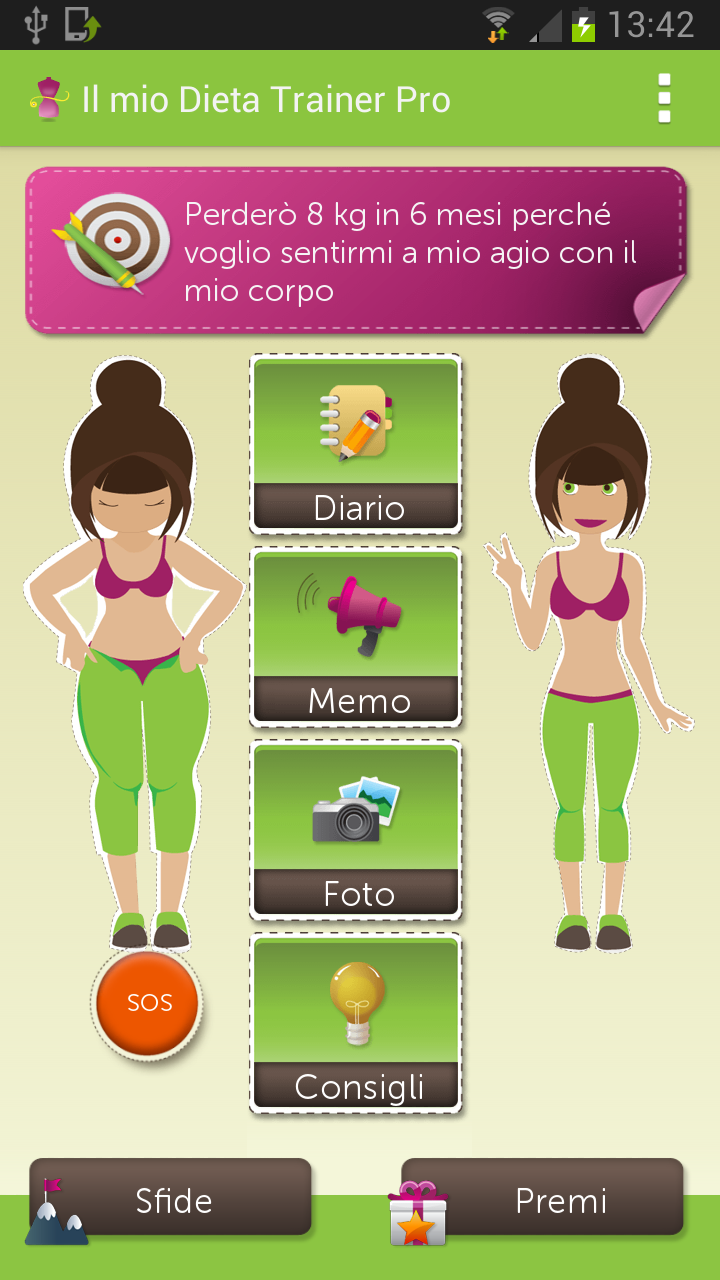Tap the battery indicator in the status bar
Screen dimensions: 720x1280
[x=582, y=25]
